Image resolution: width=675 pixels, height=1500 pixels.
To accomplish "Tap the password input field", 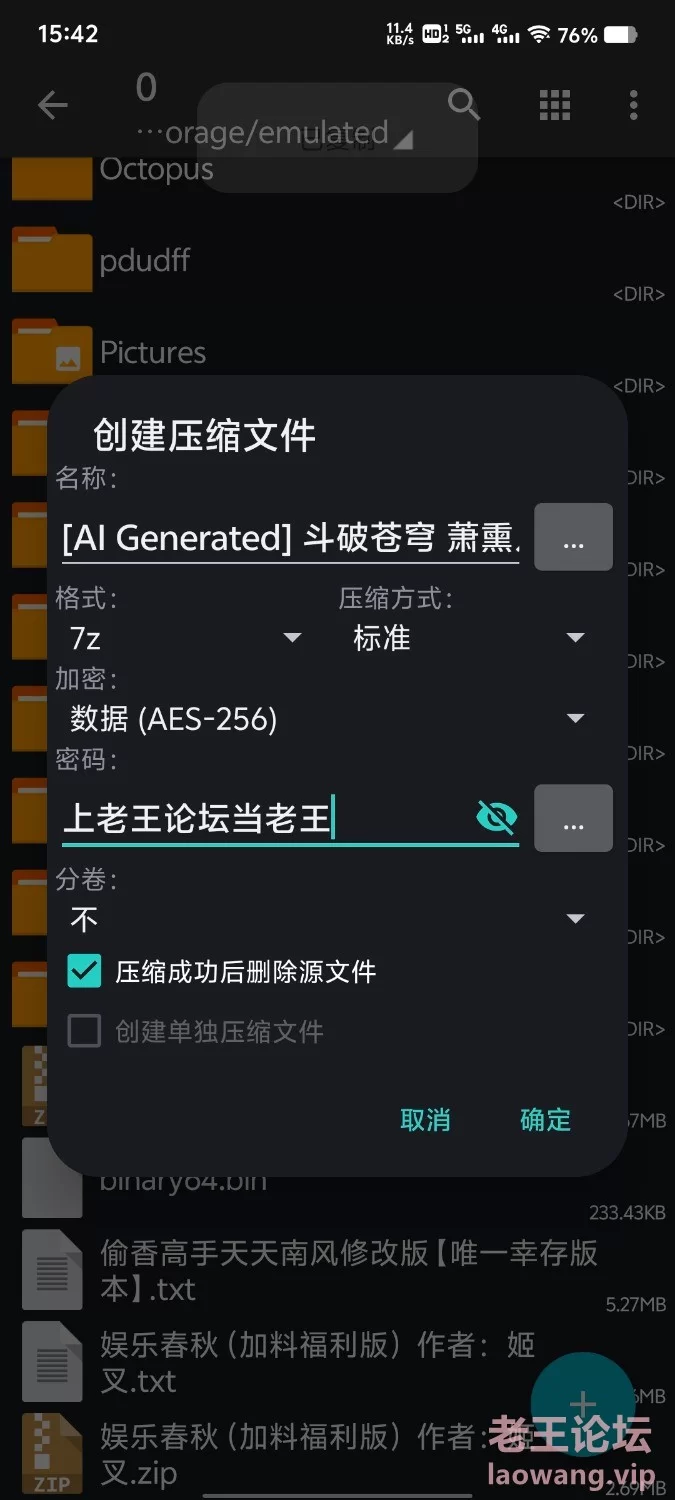I will [x=288, y=819].
